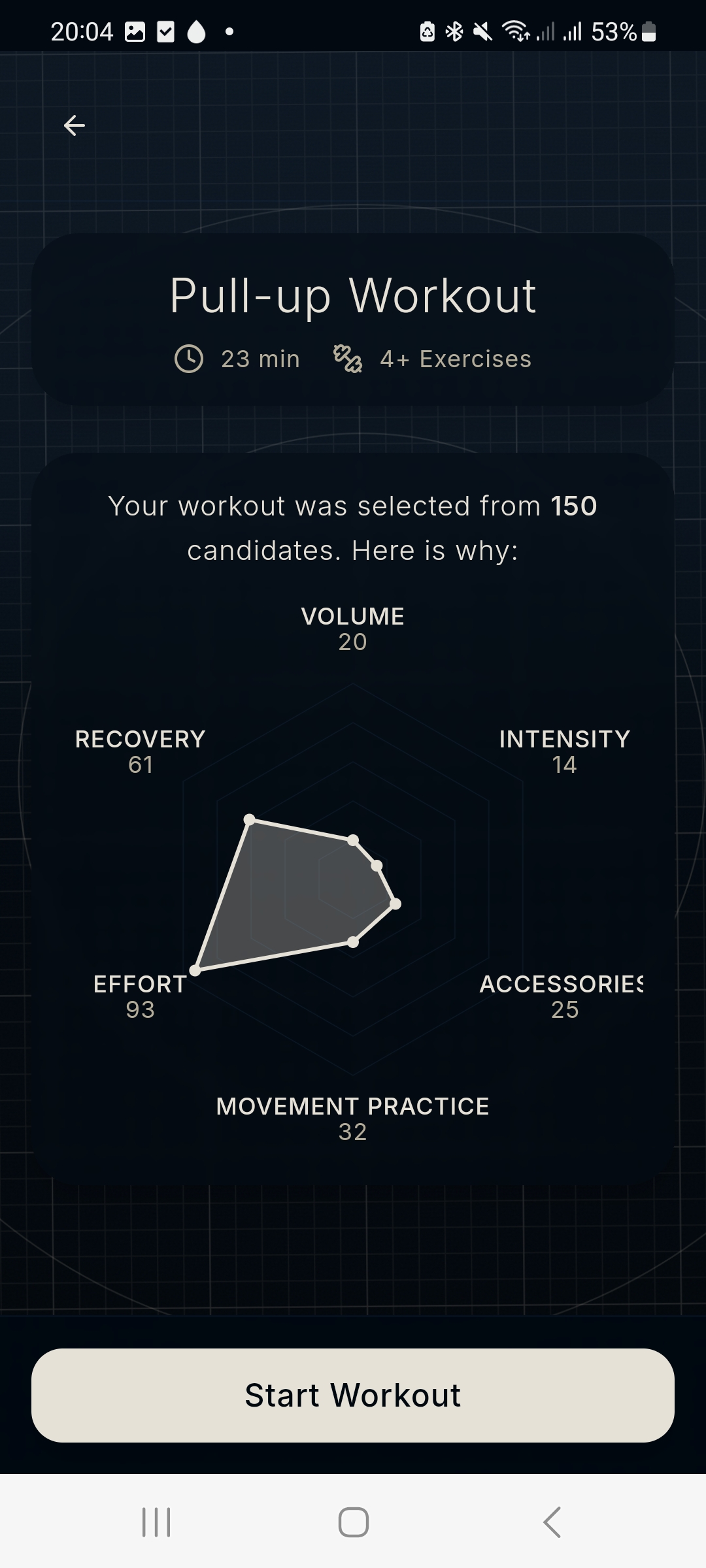Click the back arrow at top left
Viewport: 706px width, 1568px height.
(74, 125)
